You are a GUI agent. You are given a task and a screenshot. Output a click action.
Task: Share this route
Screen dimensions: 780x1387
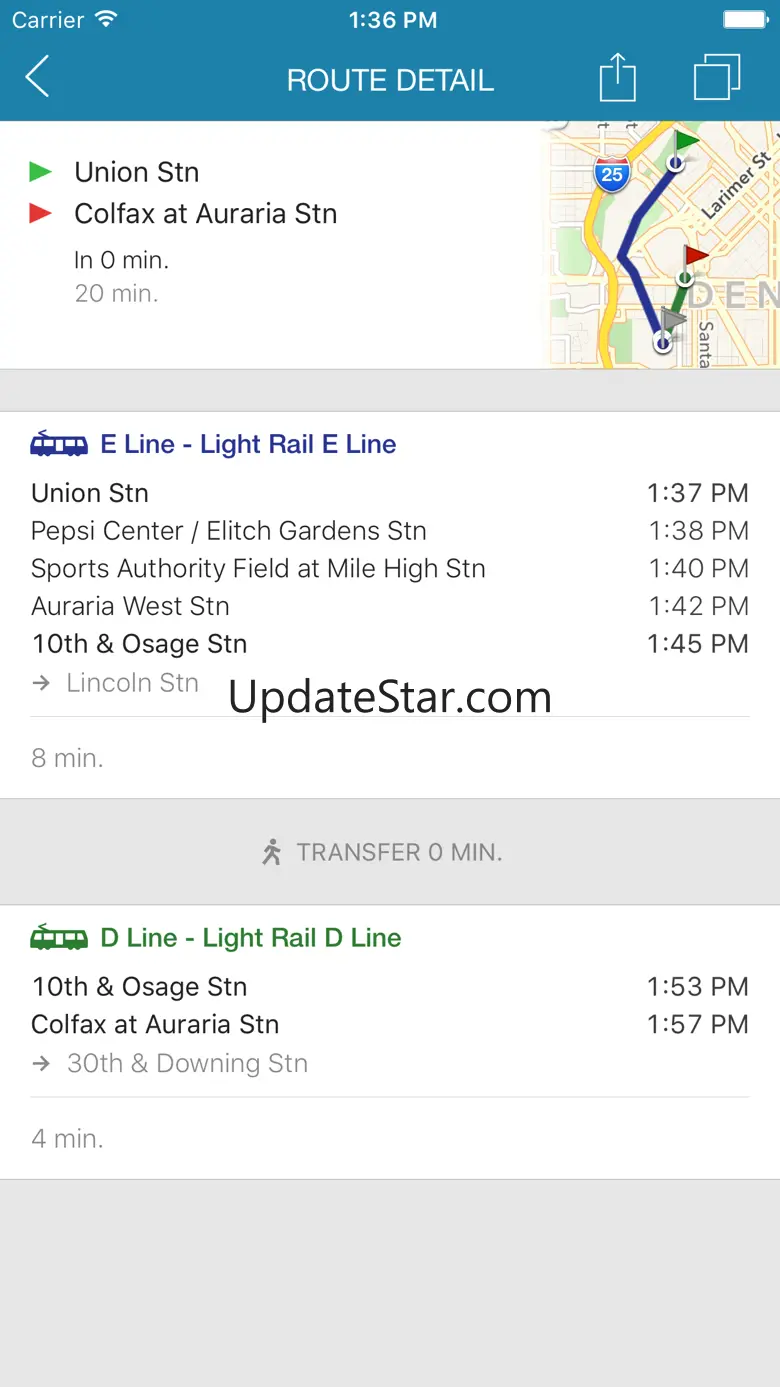617,78
